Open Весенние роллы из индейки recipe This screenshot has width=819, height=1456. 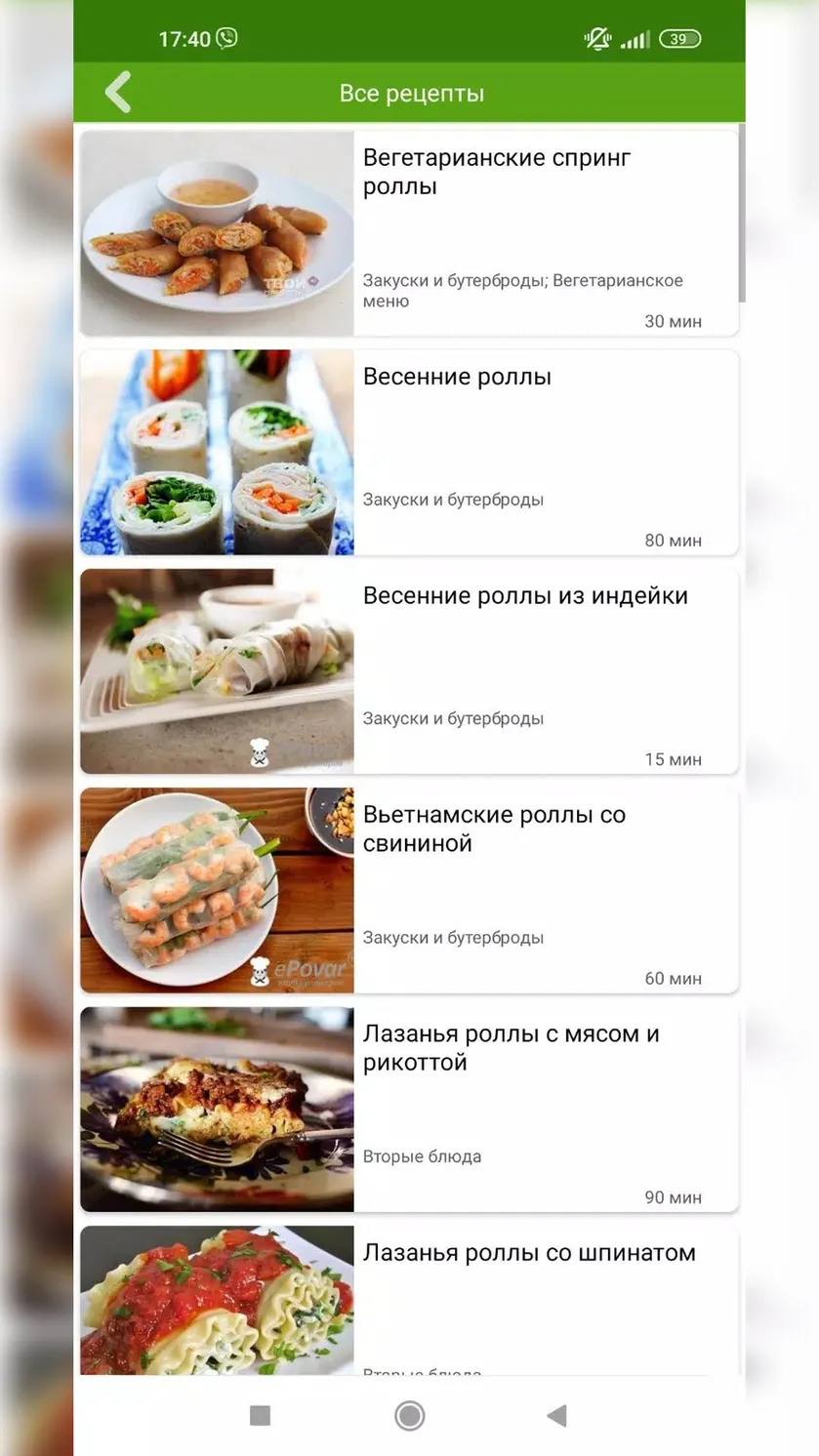(409, 671)
